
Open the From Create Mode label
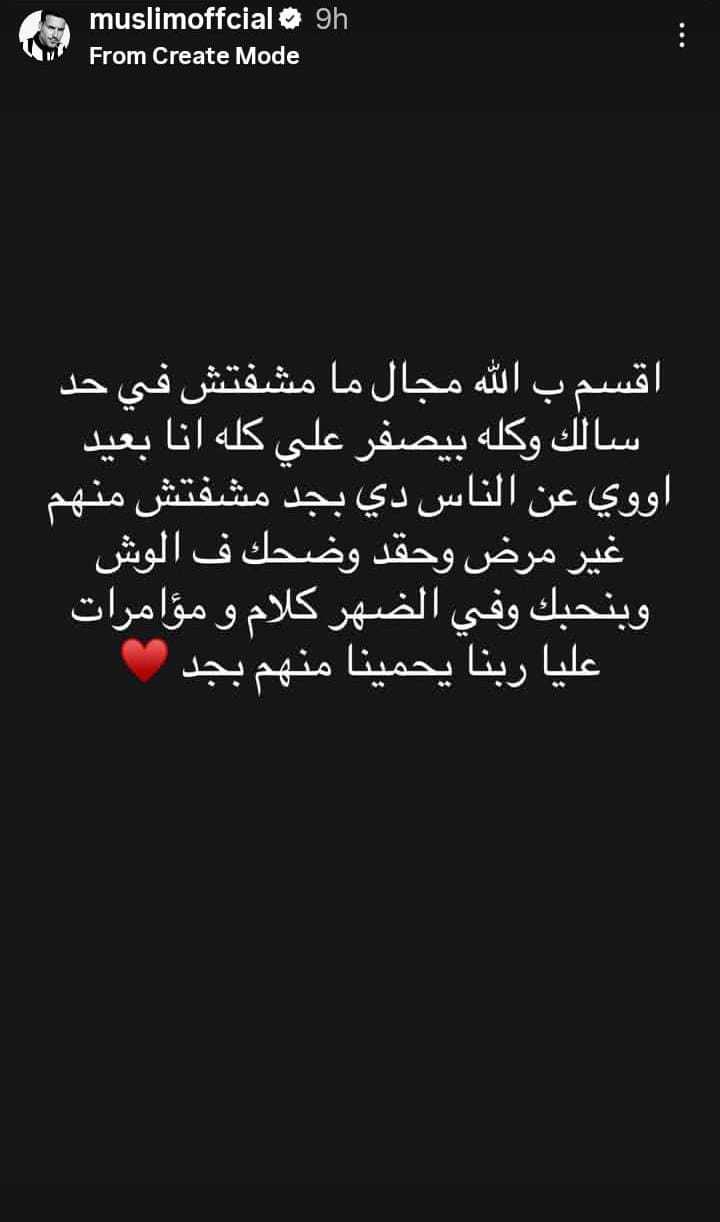(194, 56)
